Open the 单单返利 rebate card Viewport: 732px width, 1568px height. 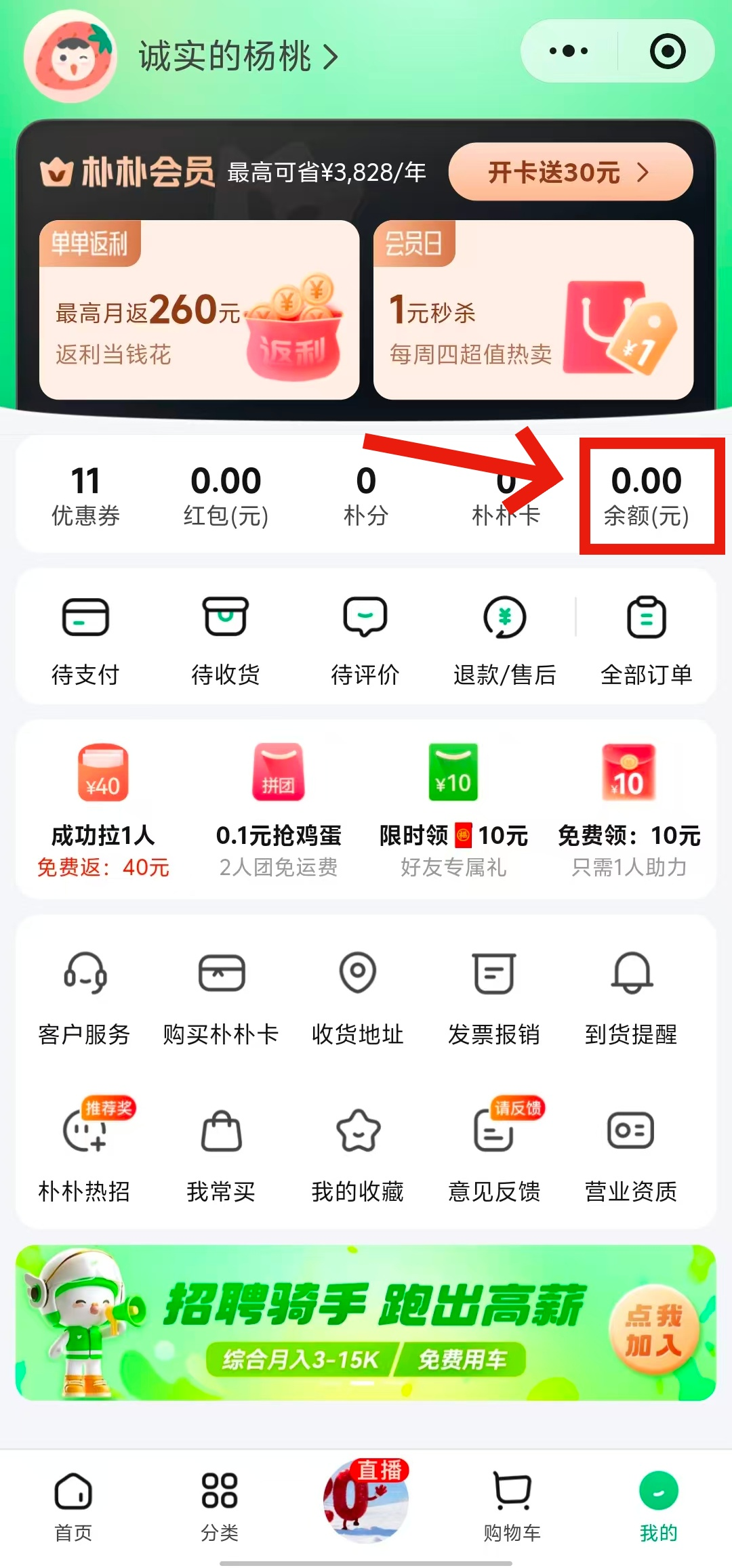point(199,310)
